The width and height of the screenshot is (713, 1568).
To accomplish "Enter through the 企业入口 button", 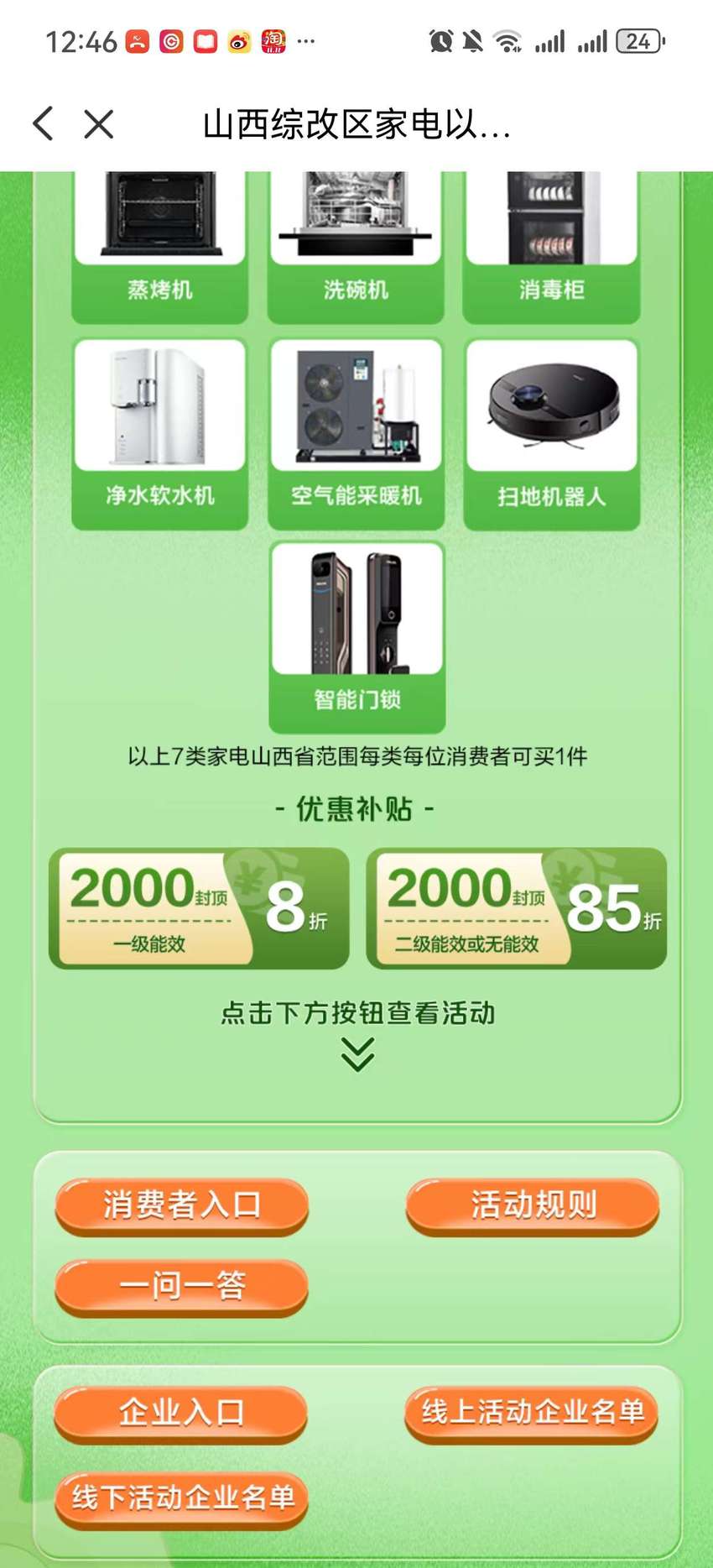I will [x=181, y=1414].
